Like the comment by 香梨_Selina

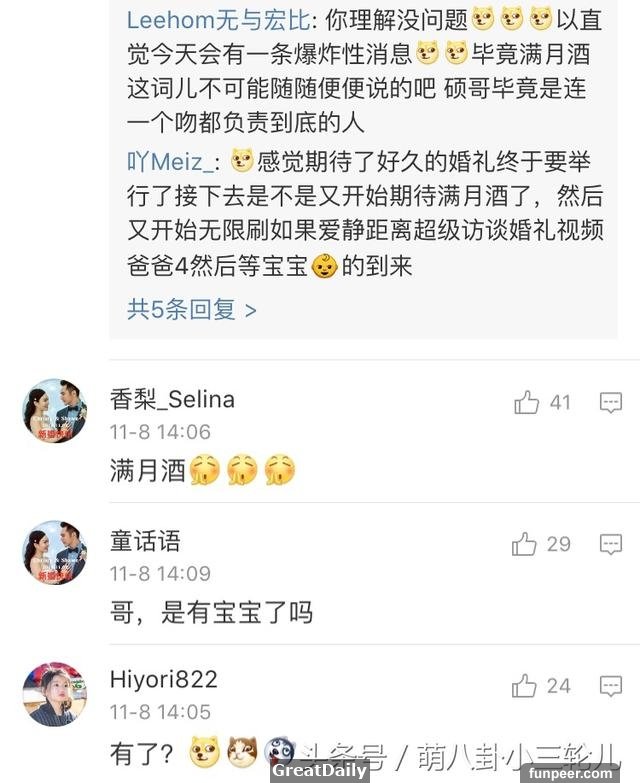526,403
